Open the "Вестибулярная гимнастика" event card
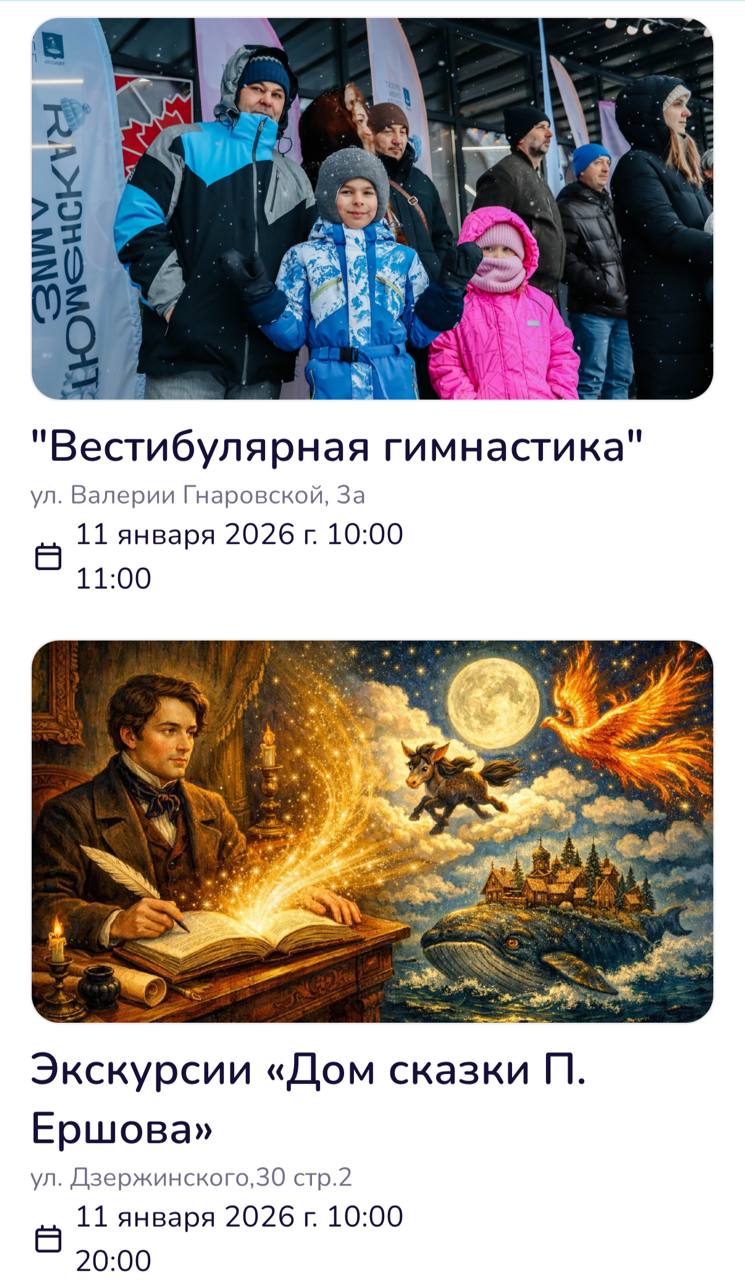Image resolution: width=745 pixels, height=1280 pixels. click(336, 448)
